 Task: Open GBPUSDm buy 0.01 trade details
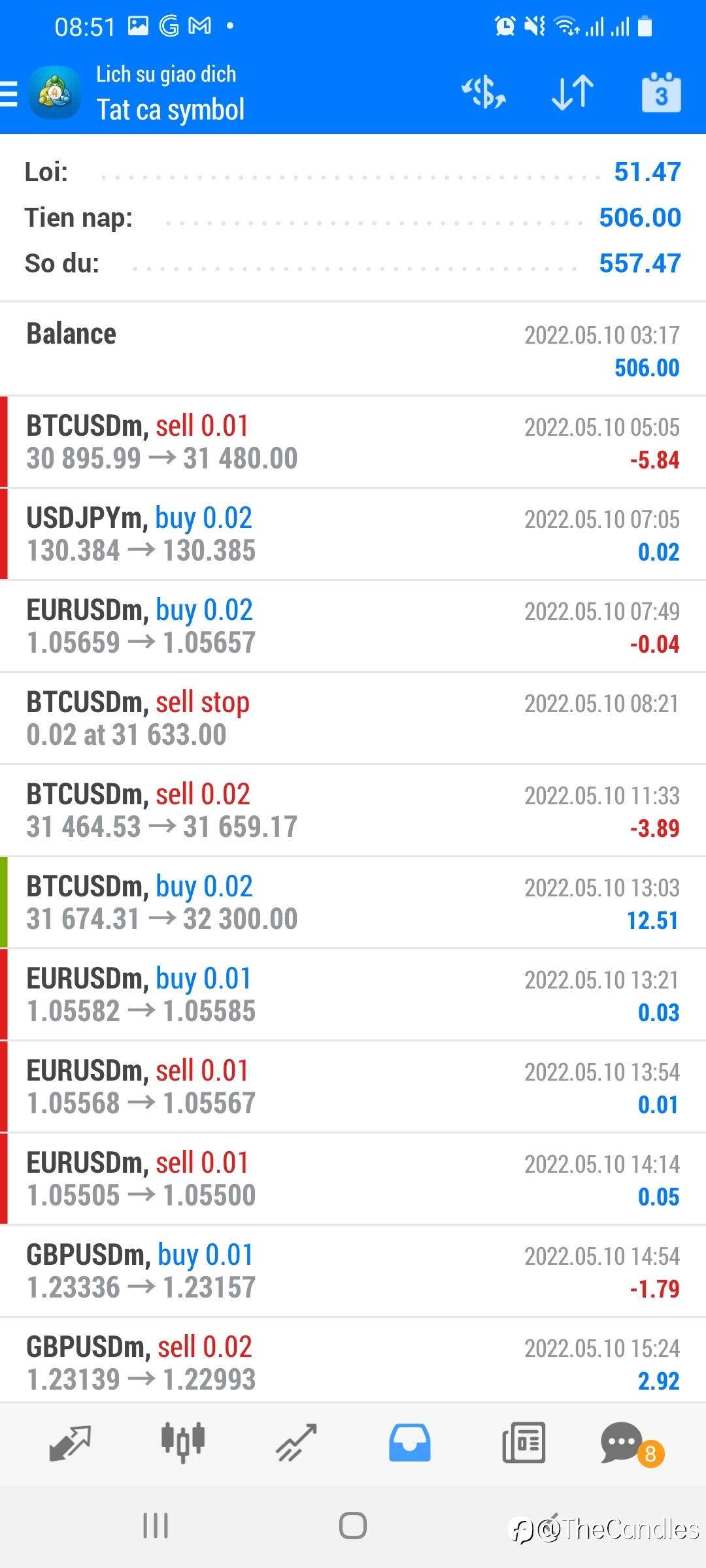pyautogui.click(x=353, y=1271)
